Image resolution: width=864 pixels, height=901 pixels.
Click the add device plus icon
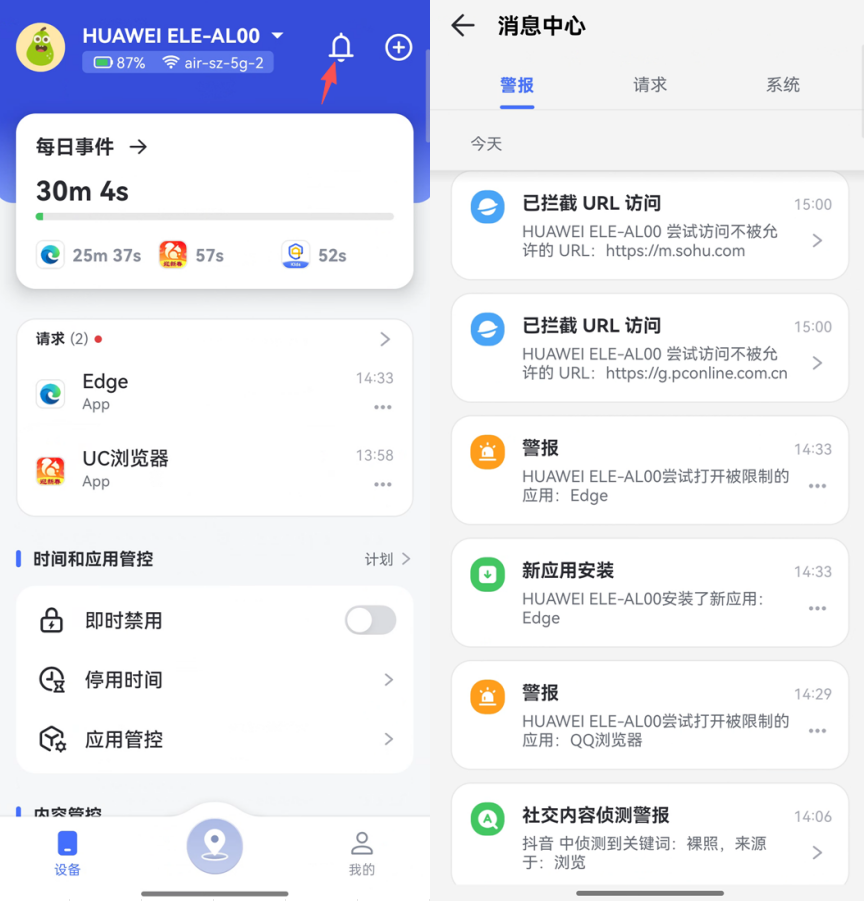(x=398, y=47)
